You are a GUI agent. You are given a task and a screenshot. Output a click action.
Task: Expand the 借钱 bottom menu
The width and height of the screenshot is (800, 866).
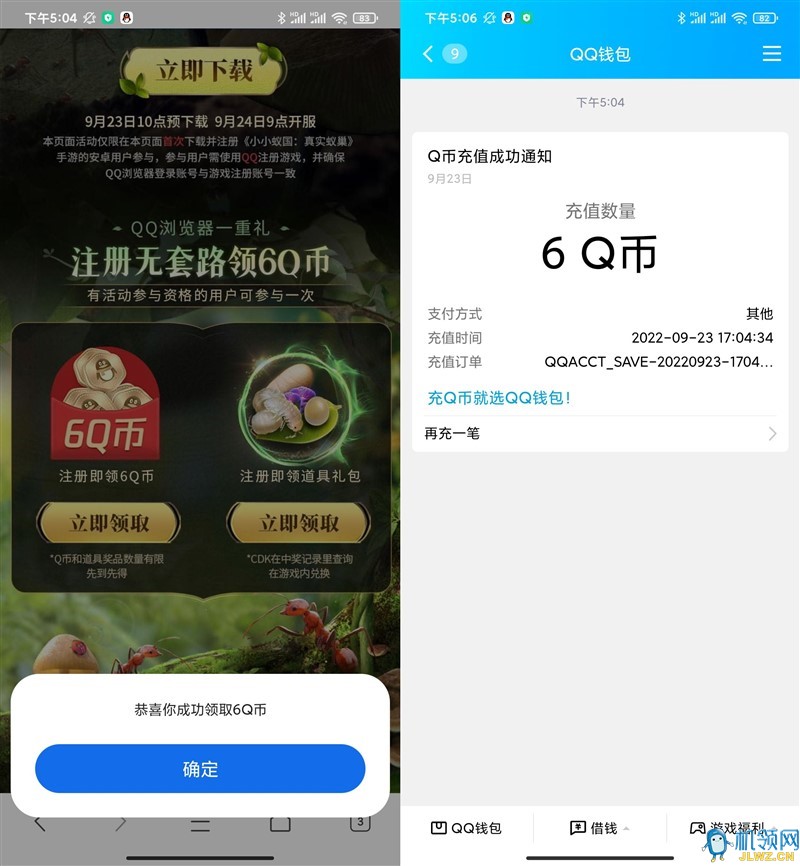tap(600, 828)
